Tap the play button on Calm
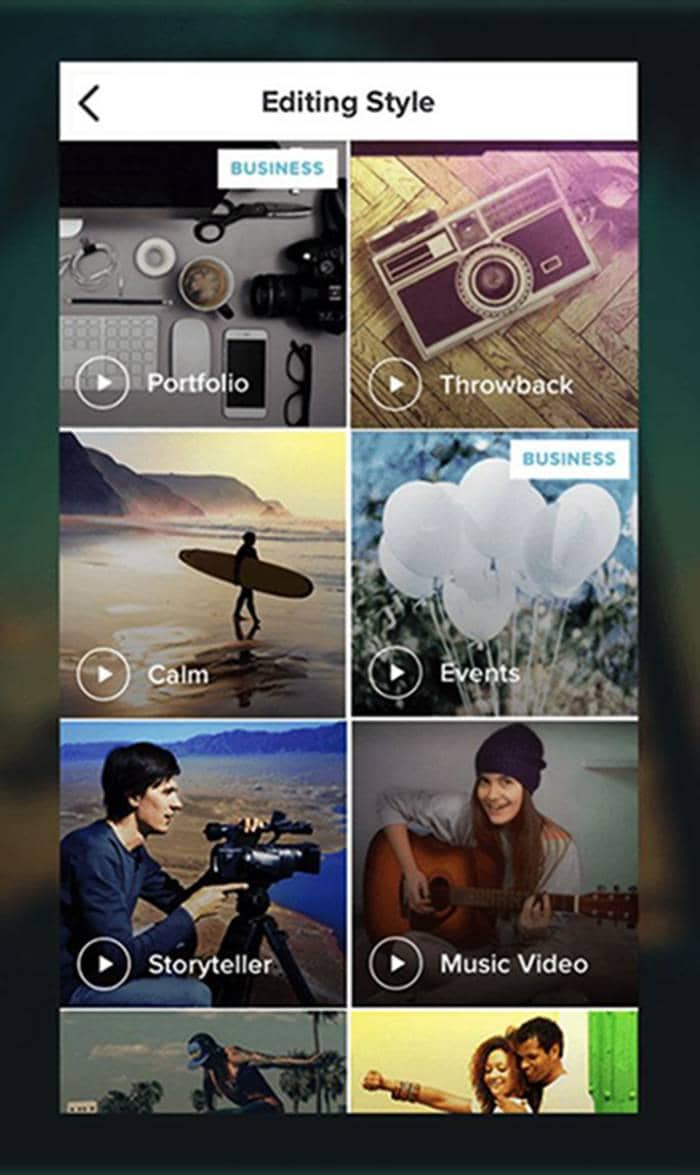700x1175 pixels. pyautogui.click(x=103, y=674)
